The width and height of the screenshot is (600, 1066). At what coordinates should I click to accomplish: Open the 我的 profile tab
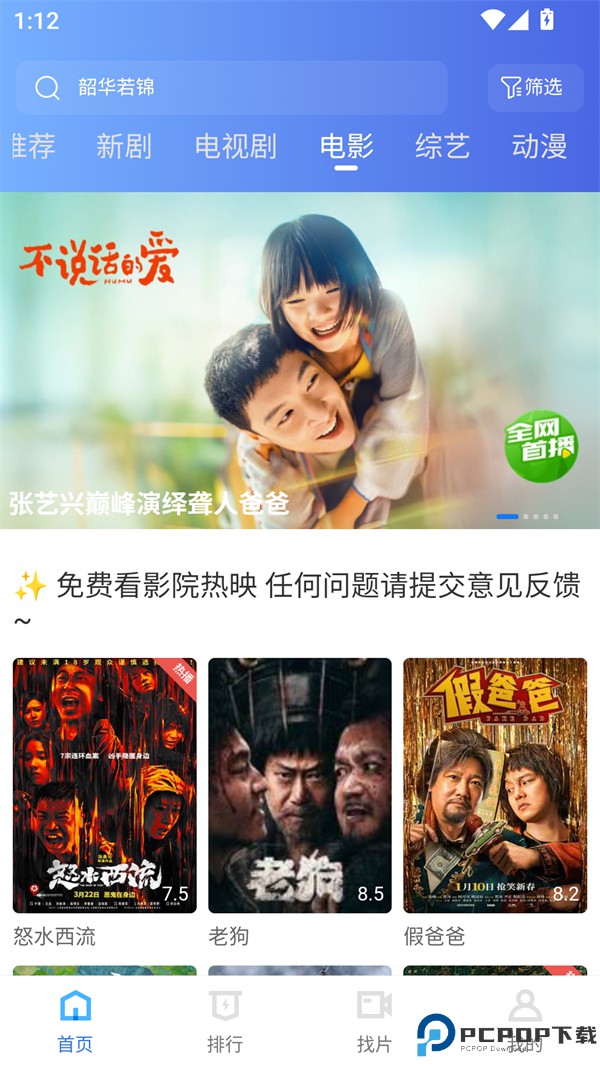pyautogui.click(x=524, y=1020)
